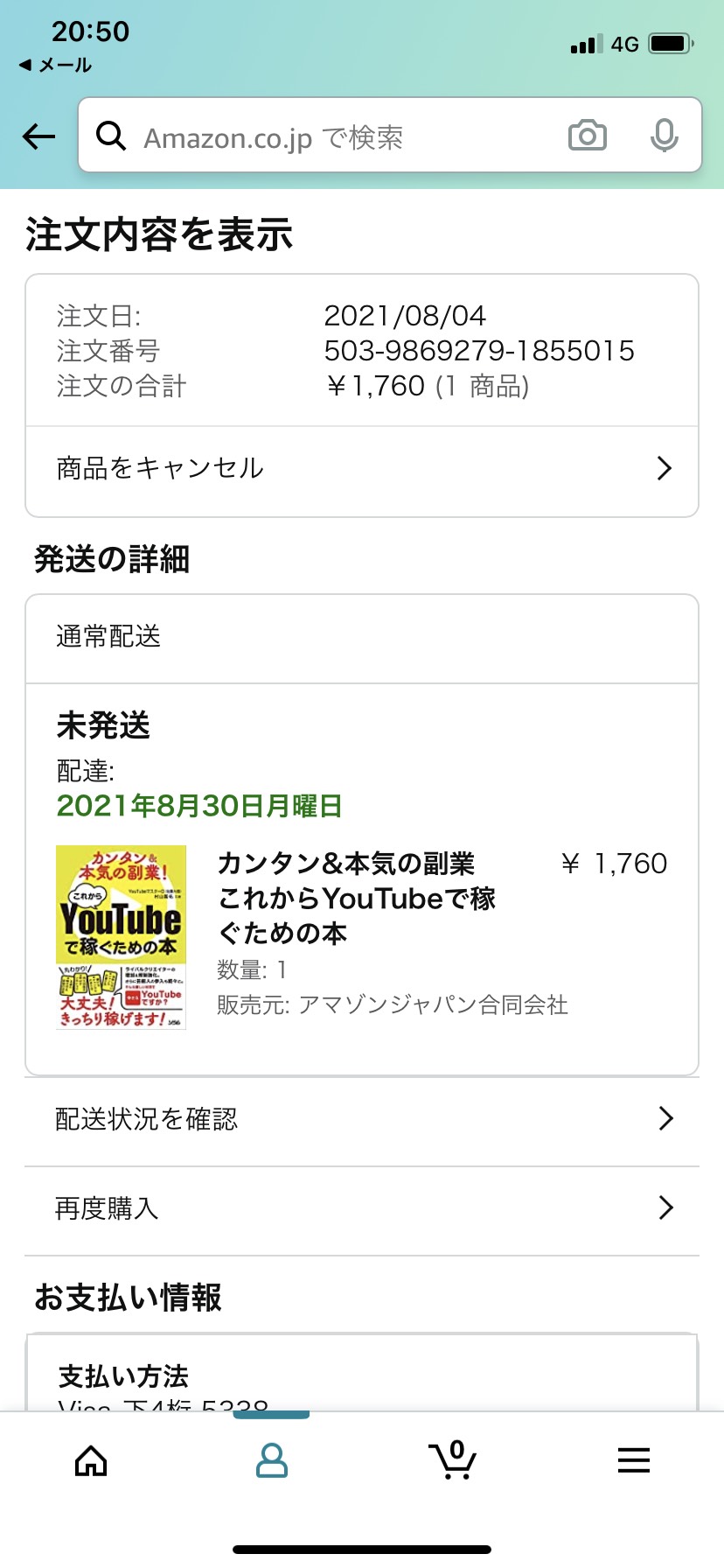Start voice search with the microphone

pyautogui.click(x=664, y=136)
